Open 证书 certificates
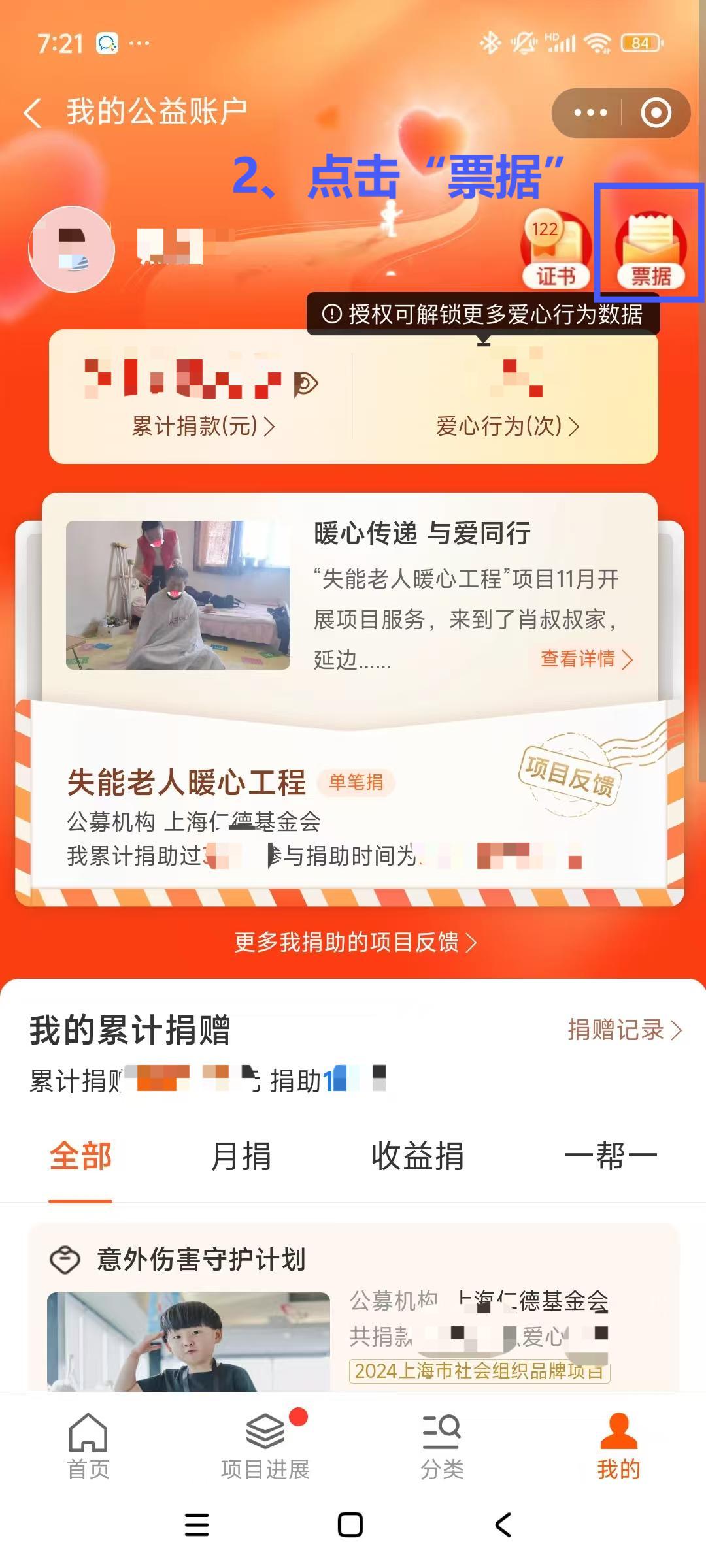This screenshot has height=1568, width=706. click(x=556, y=252)
